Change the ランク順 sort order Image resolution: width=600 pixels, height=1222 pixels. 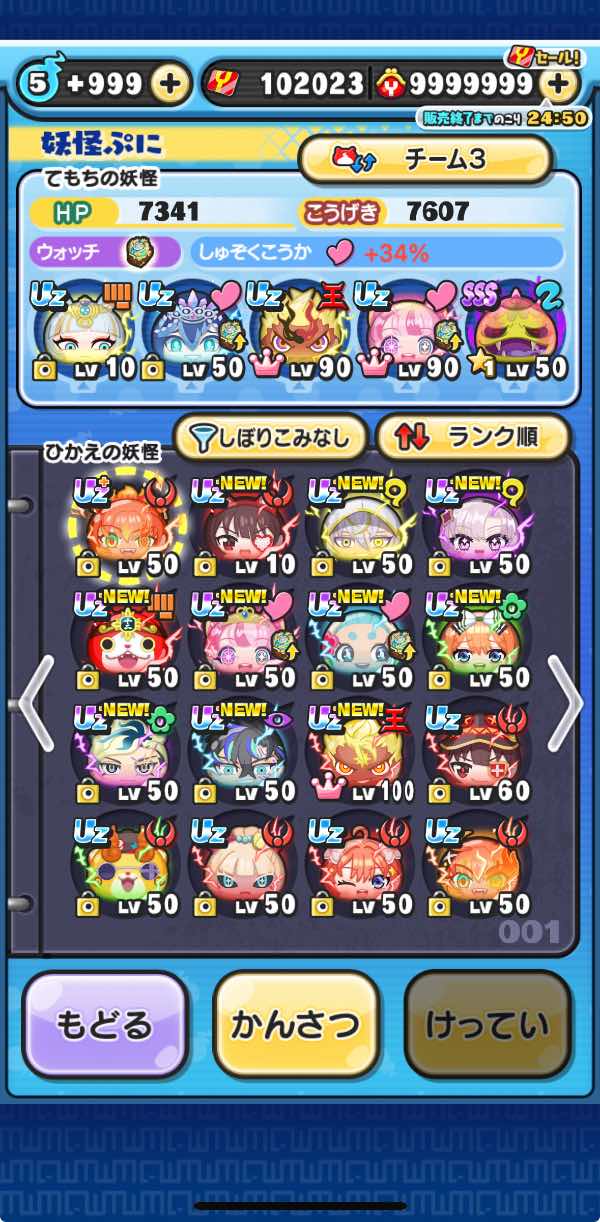point(473,437)
